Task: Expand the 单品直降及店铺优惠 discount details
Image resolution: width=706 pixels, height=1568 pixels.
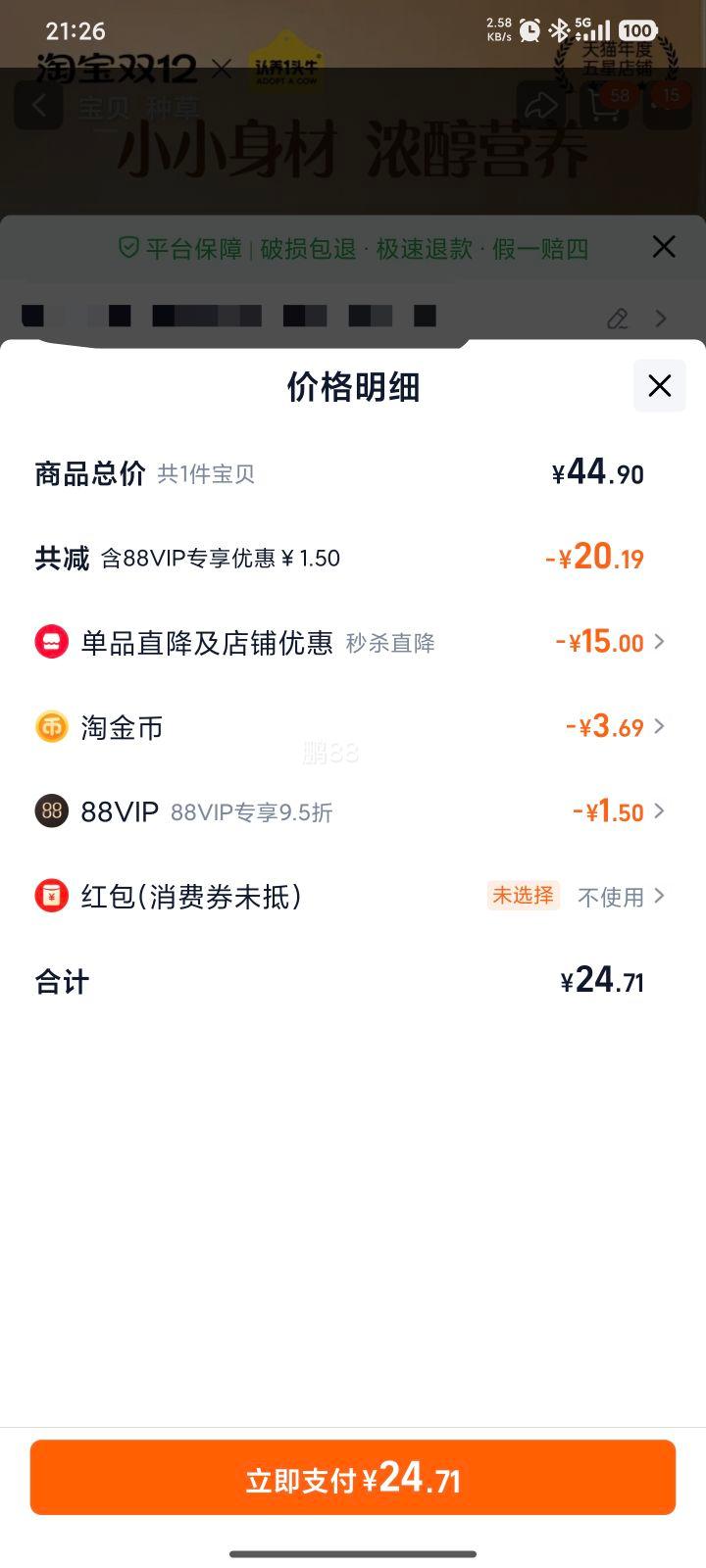Action: [660, 642]
